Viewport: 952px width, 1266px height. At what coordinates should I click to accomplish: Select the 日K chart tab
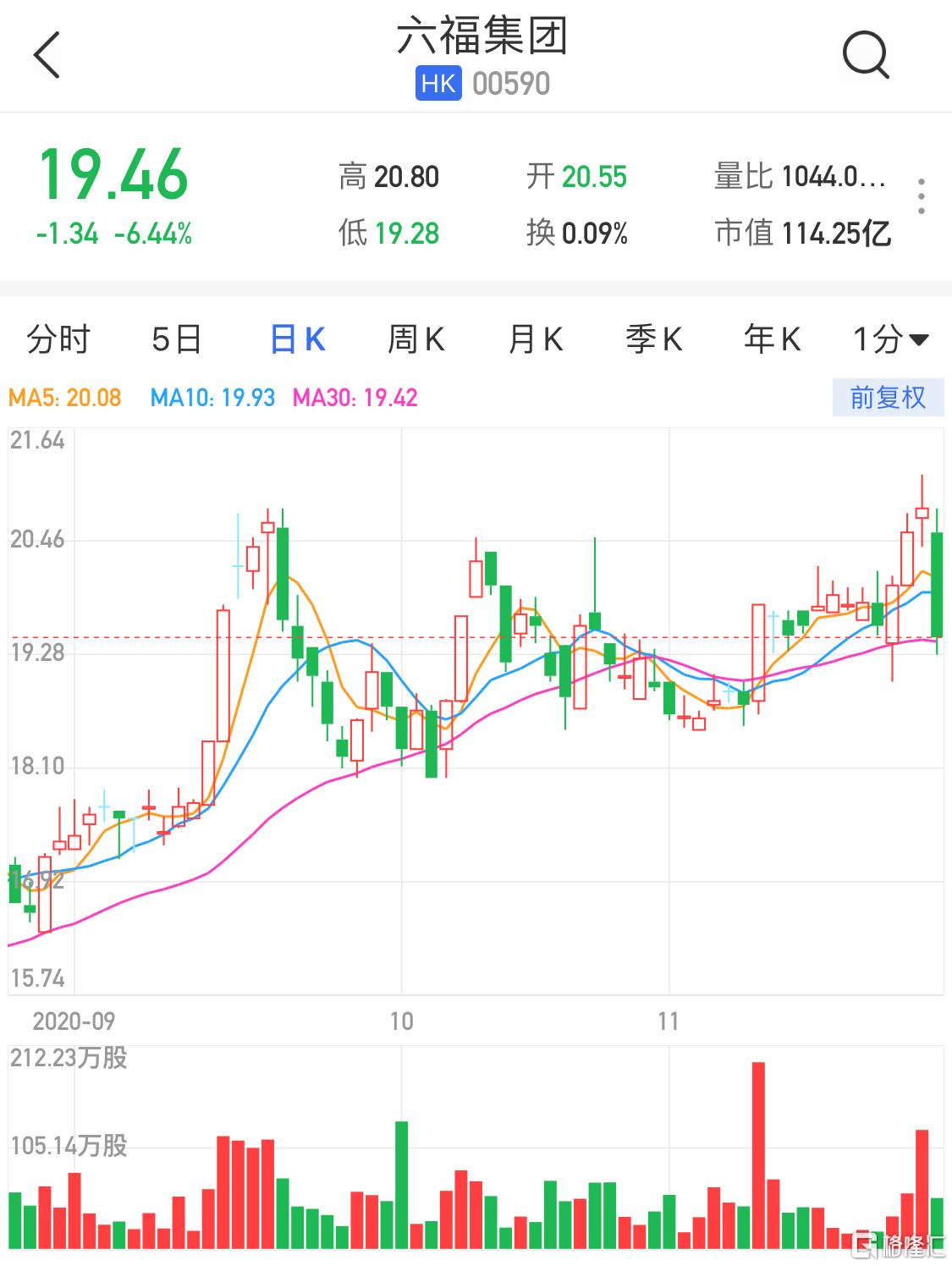click(297, 340)
